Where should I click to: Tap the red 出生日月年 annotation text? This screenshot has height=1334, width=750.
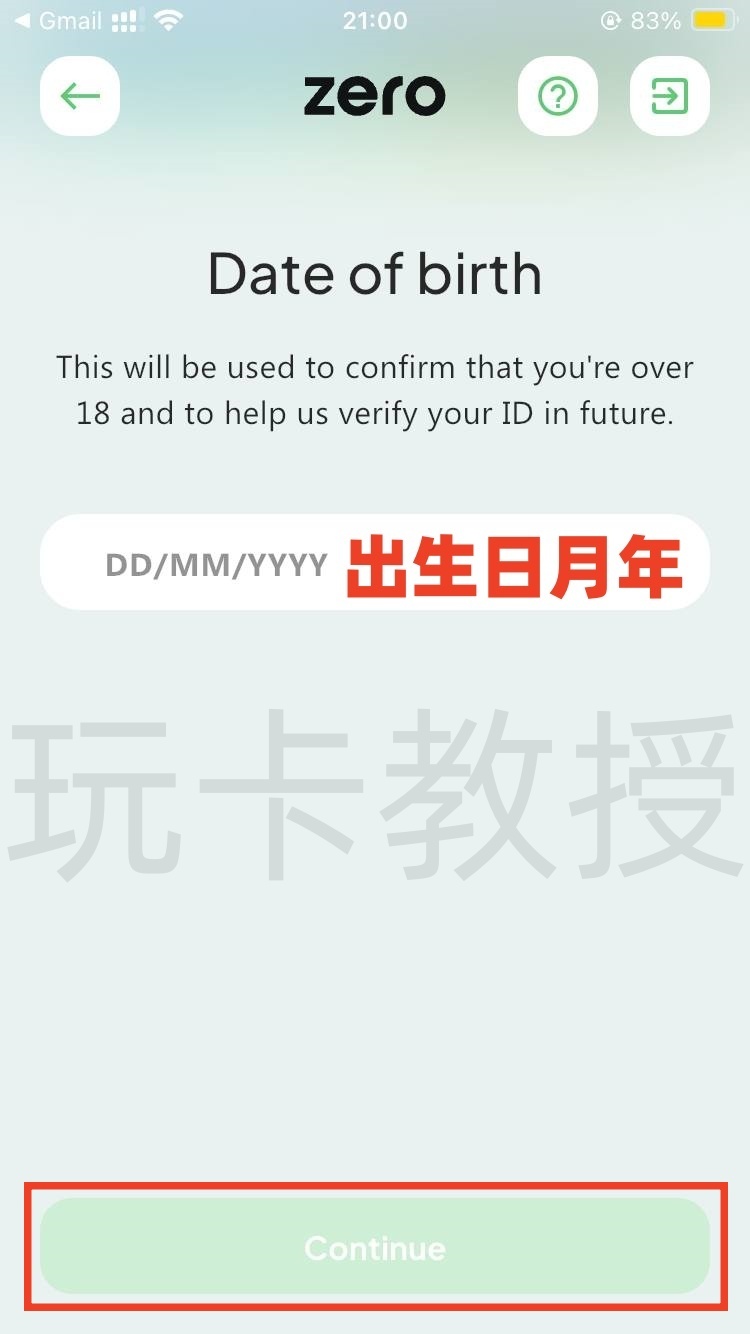515,562
